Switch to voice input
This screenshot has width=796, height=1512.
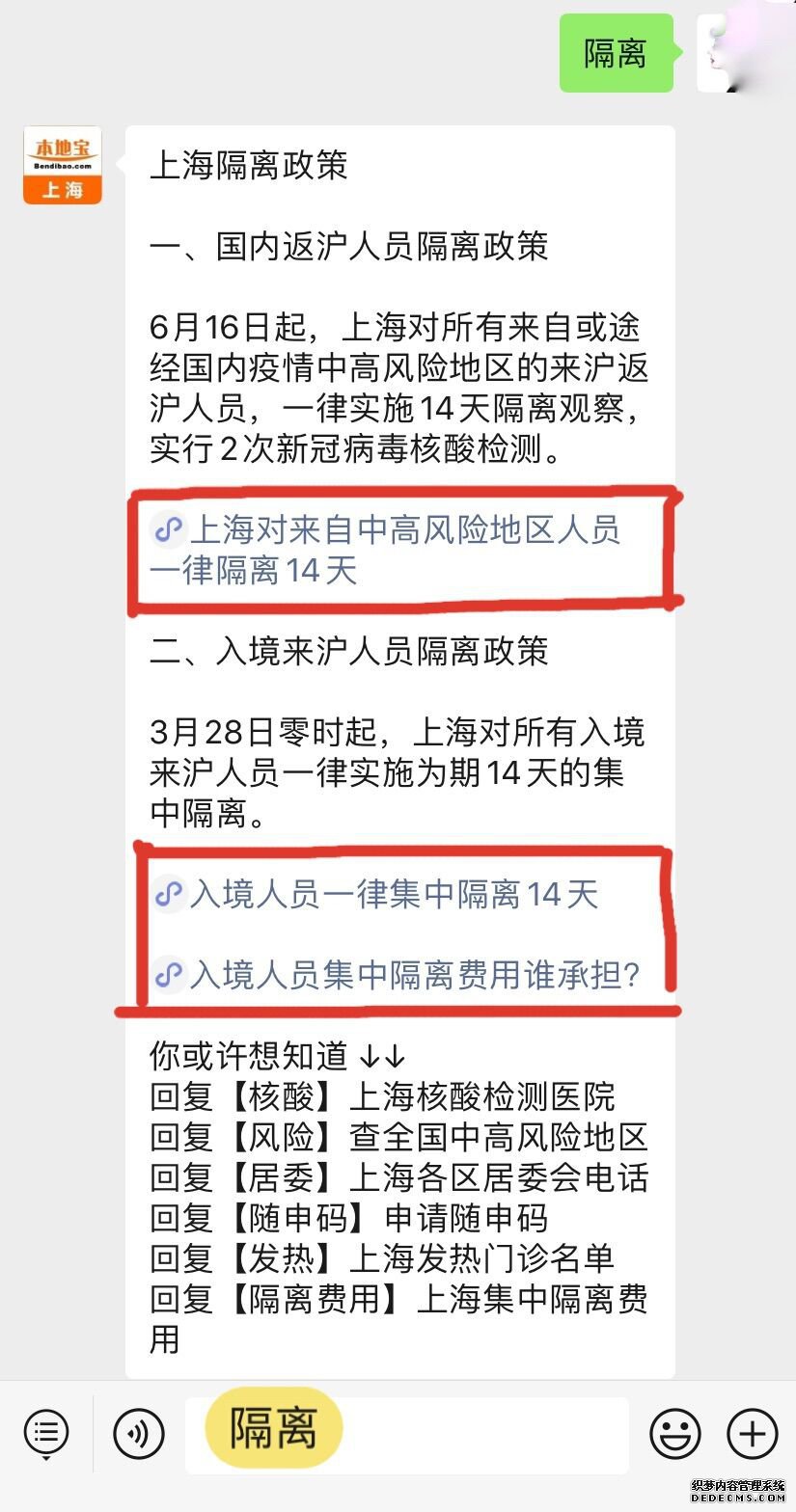139,1433
